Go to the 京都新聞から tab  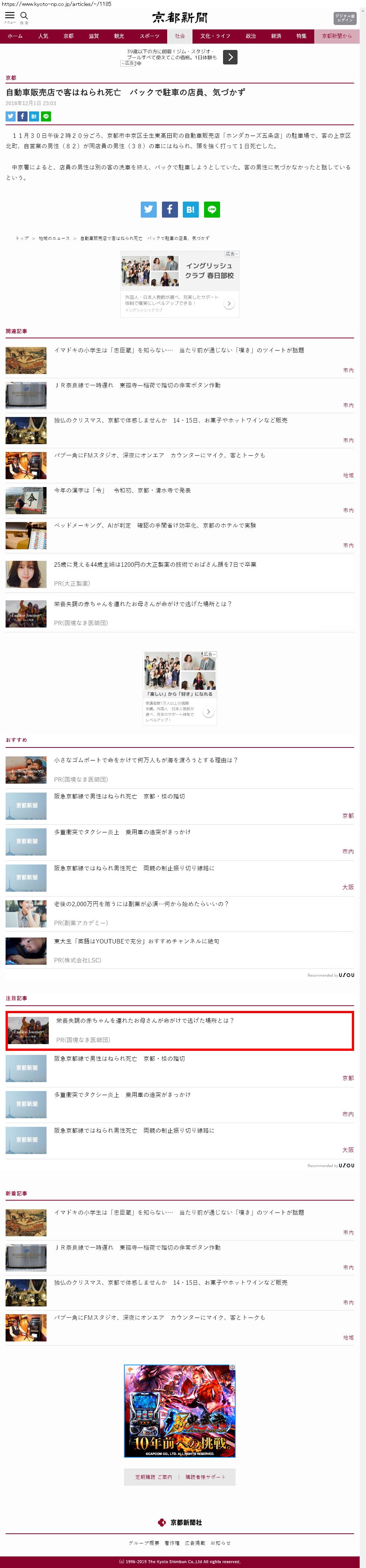(x=337, y=36)
